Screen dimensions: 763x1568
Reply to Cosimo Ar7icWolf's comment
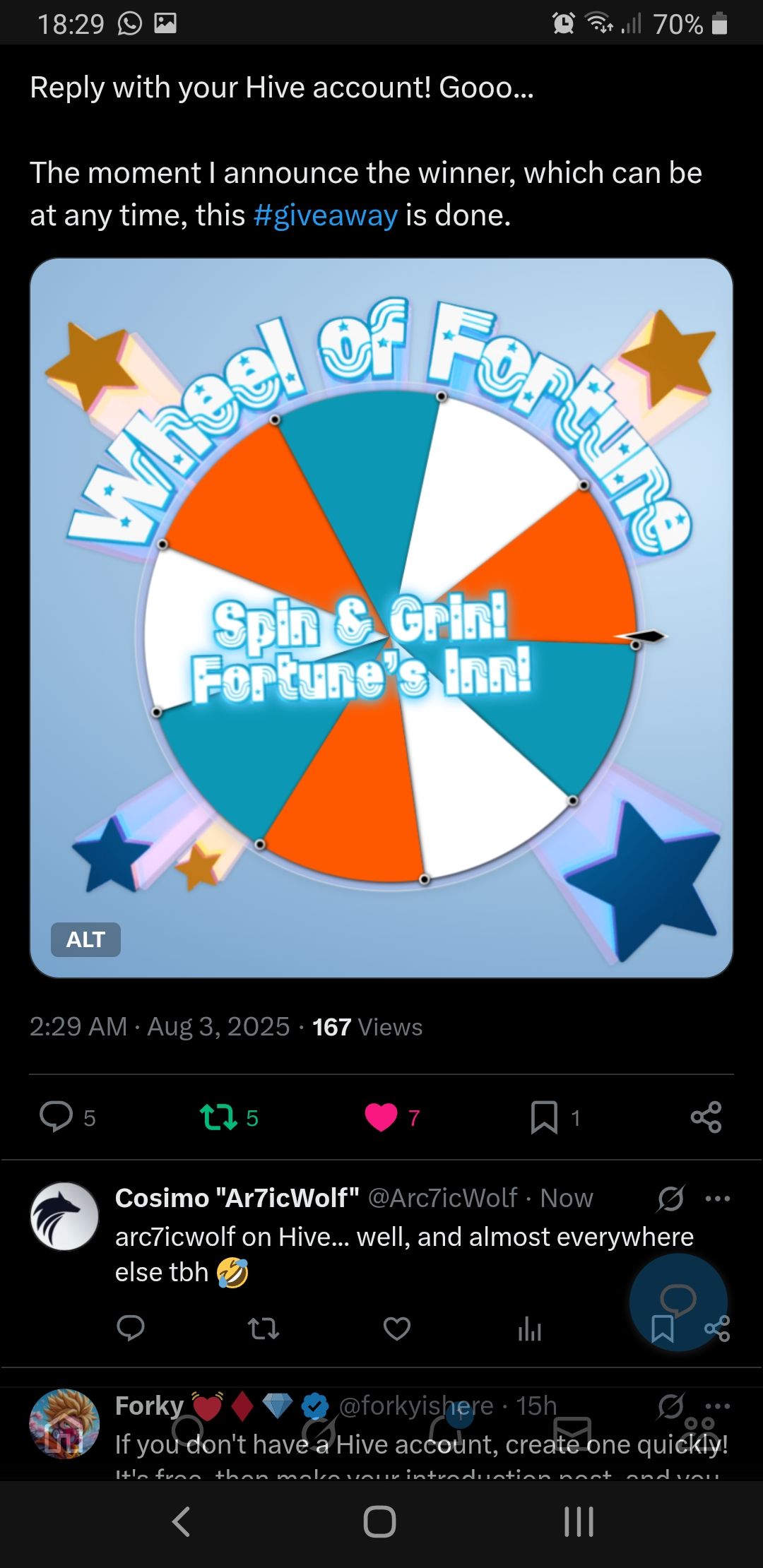(x=131, y=1329)
